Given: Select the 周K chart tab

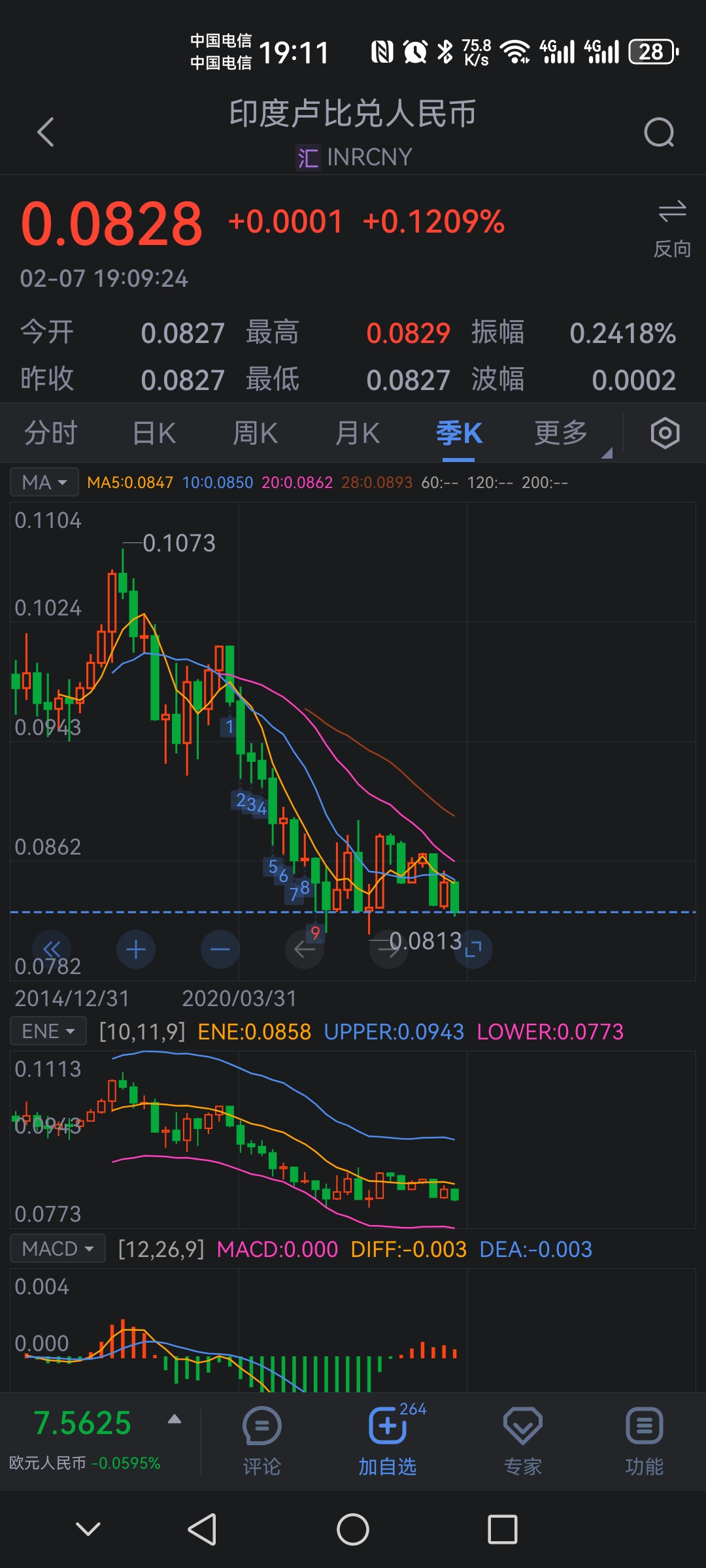Looking at the screenshot, I should coord(256,433).
